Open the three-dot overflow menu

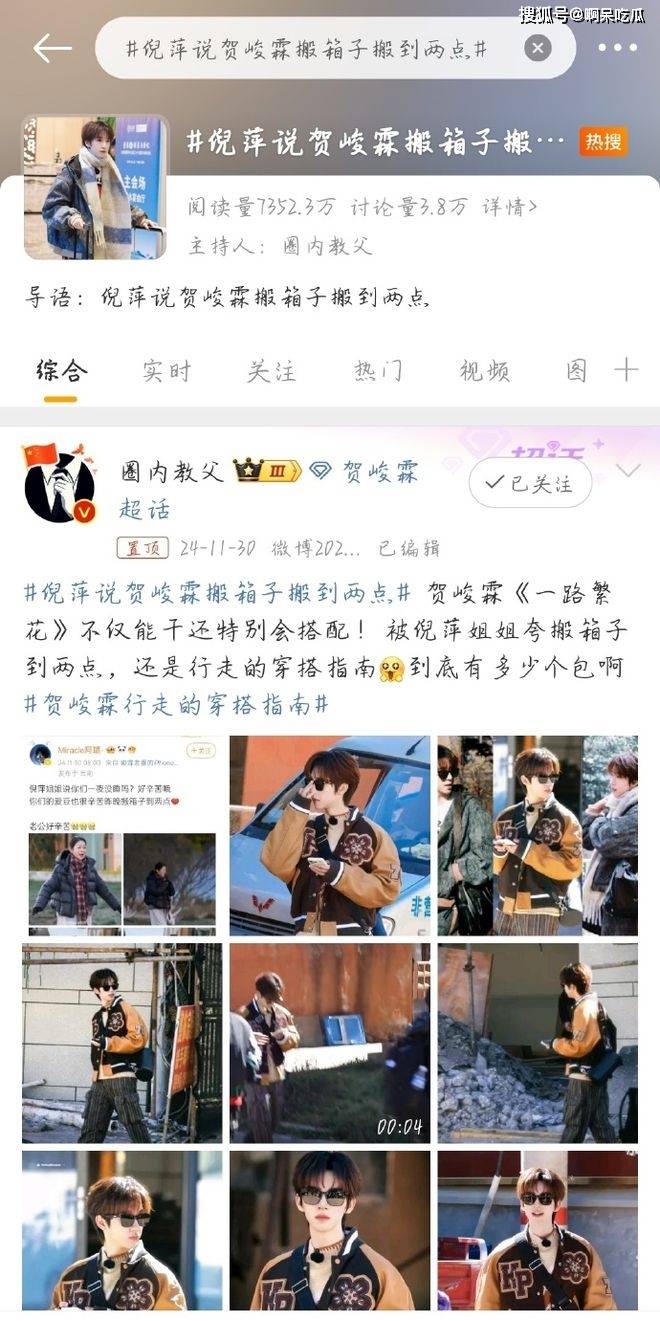[x=617, y=48]
